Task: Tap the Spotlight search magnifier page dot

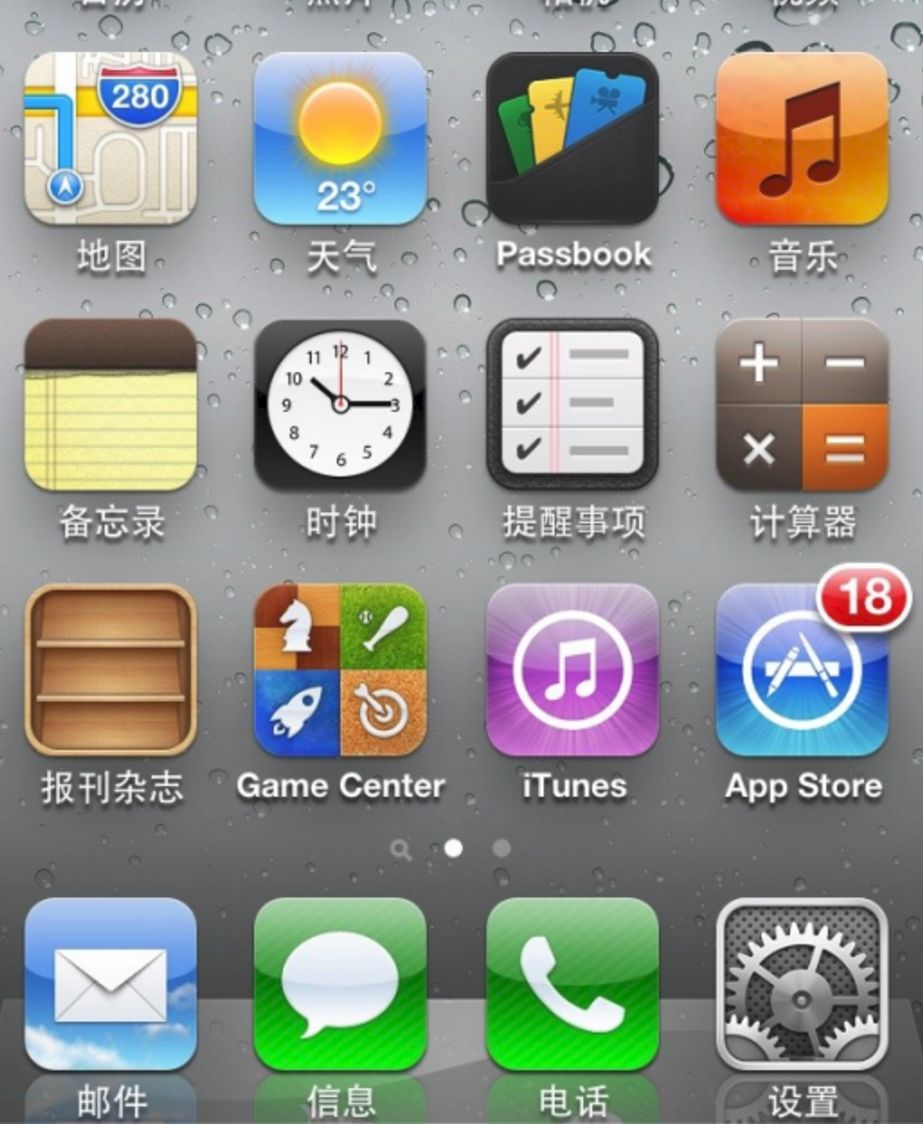Action: coord(401,849)
